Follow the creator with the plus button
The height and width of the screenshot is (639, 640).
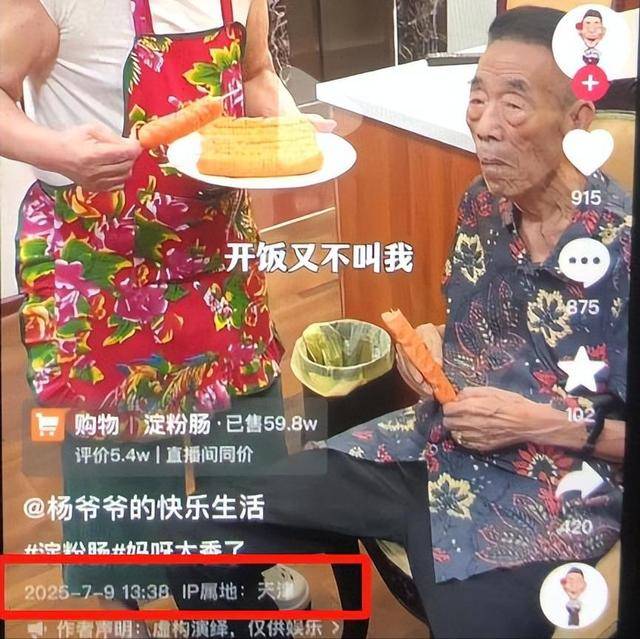pyautogui.click(x=591, y=84)
